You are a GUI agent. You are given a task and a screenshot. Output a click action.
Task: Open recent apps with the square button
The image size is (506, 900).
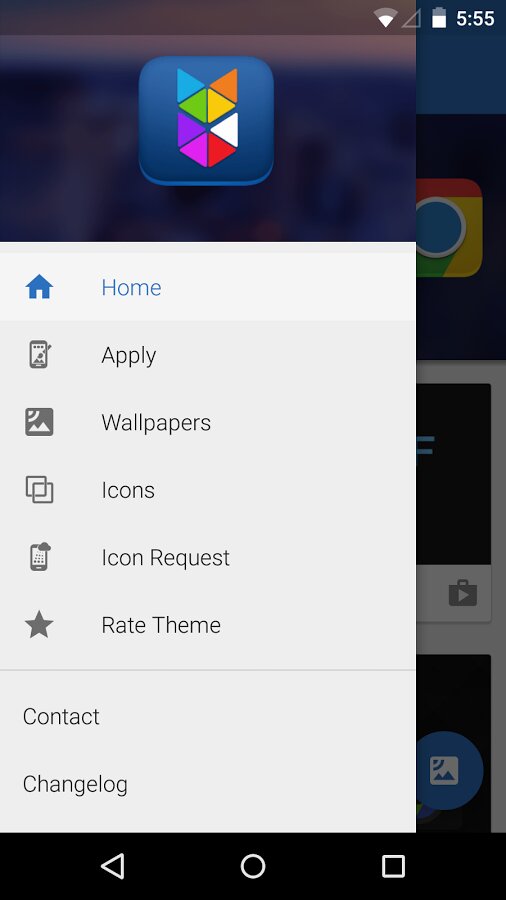pos(393,866)
